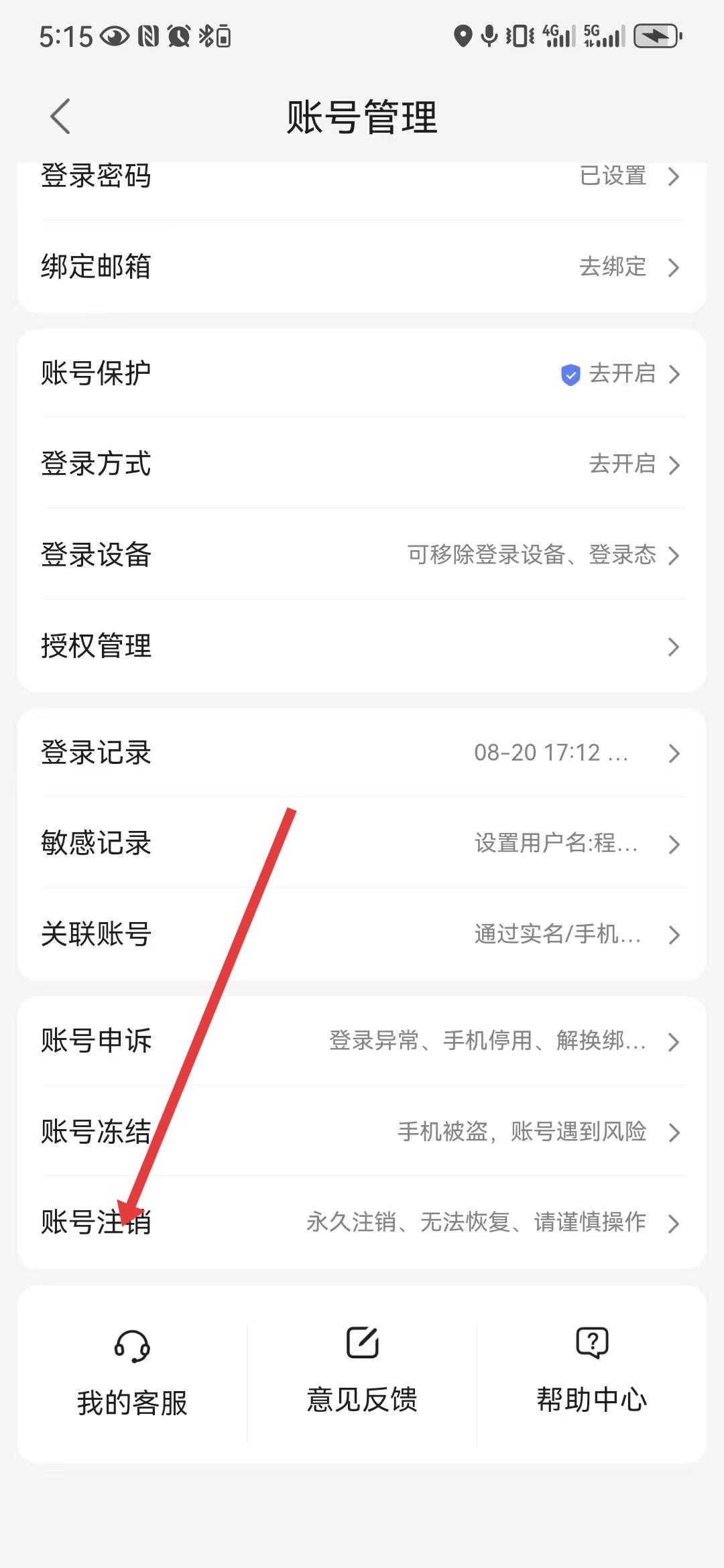View 登录记录 history

pyautogui.click(x=362, y=753)
